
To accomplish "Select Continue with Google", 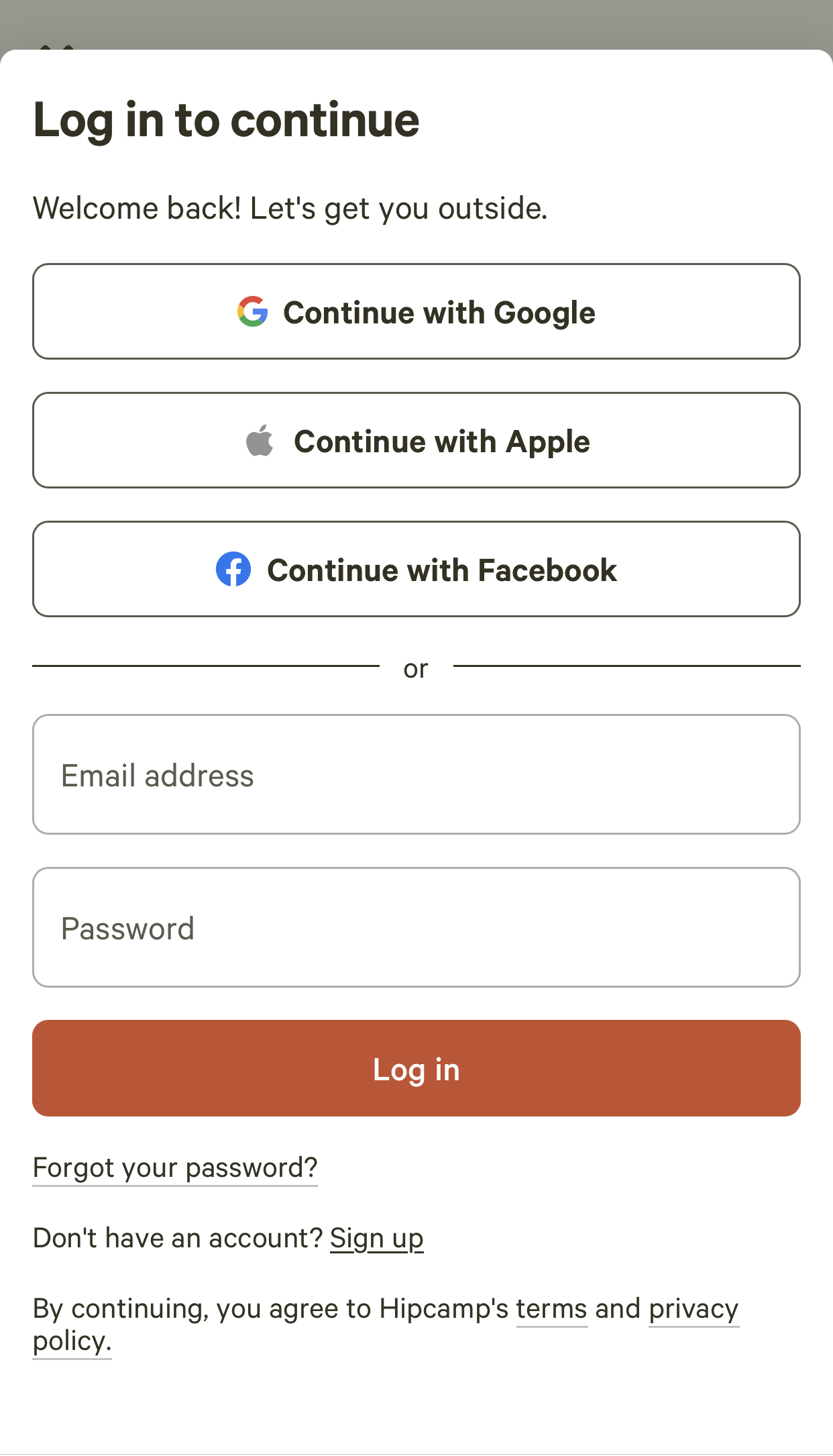I will click(x=416, y=311).
